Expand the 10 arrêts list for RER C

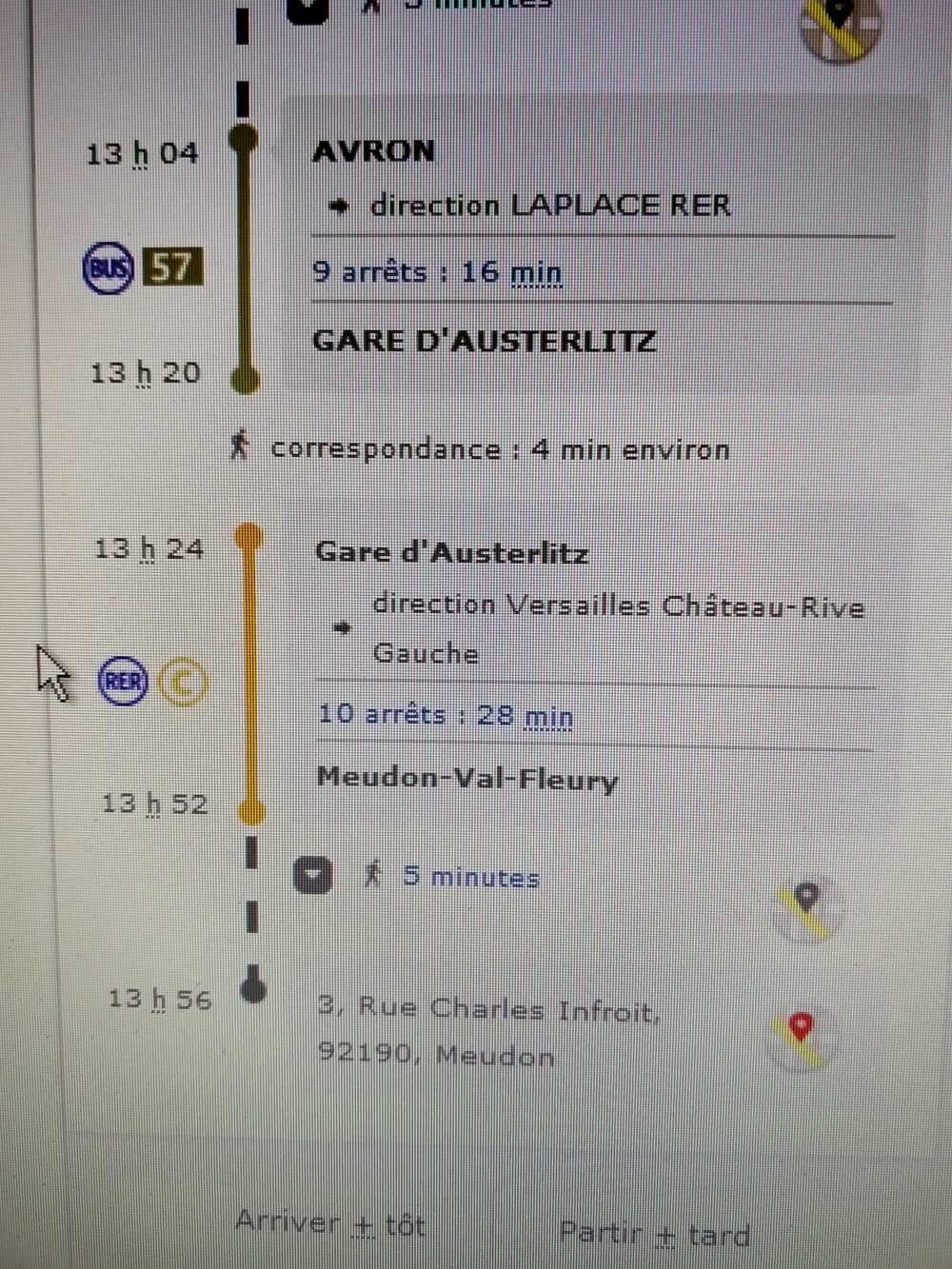pos(445,715)
